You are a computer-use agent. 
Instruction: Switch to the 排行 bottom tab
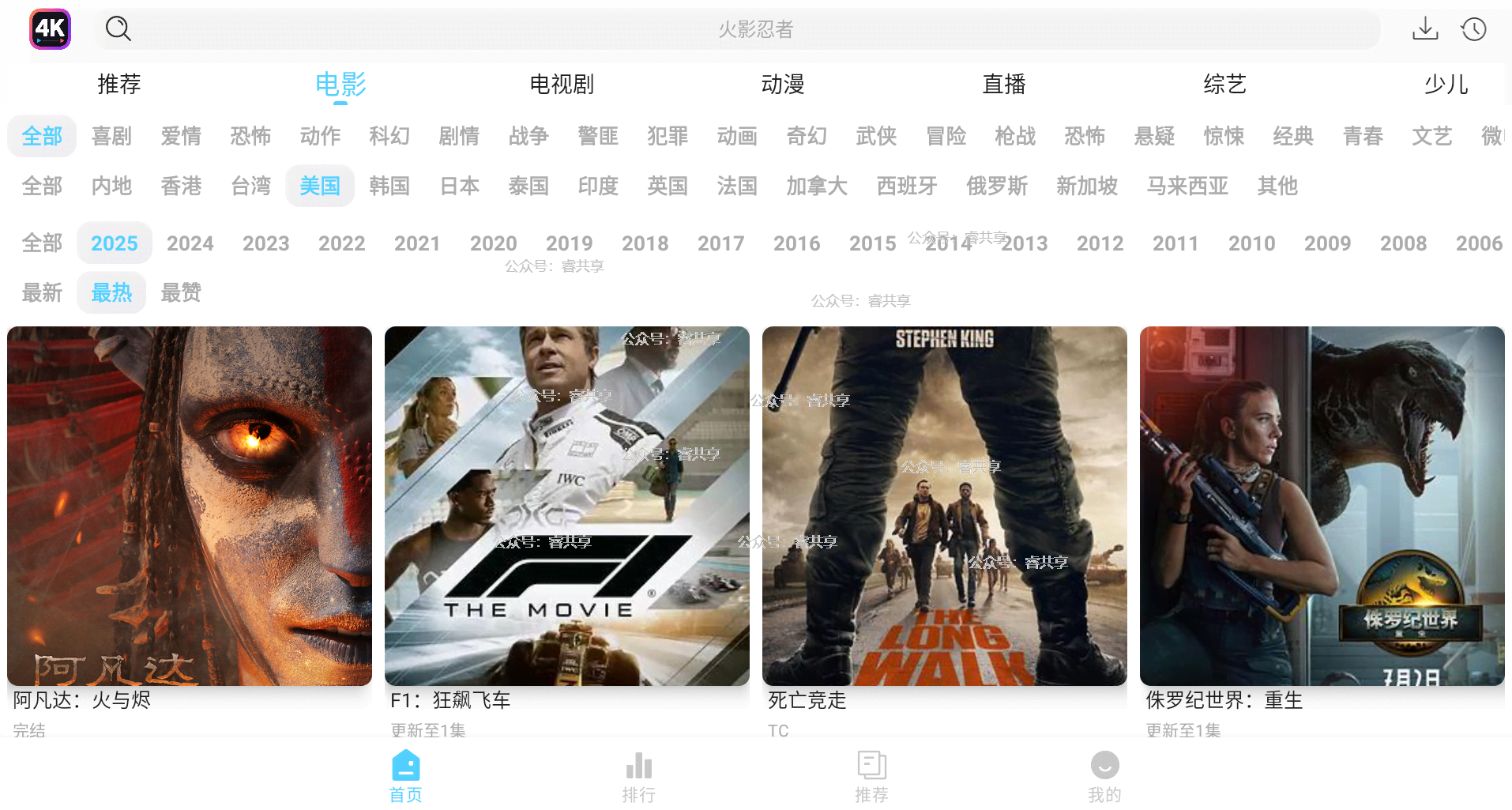[x=638, y=776]
